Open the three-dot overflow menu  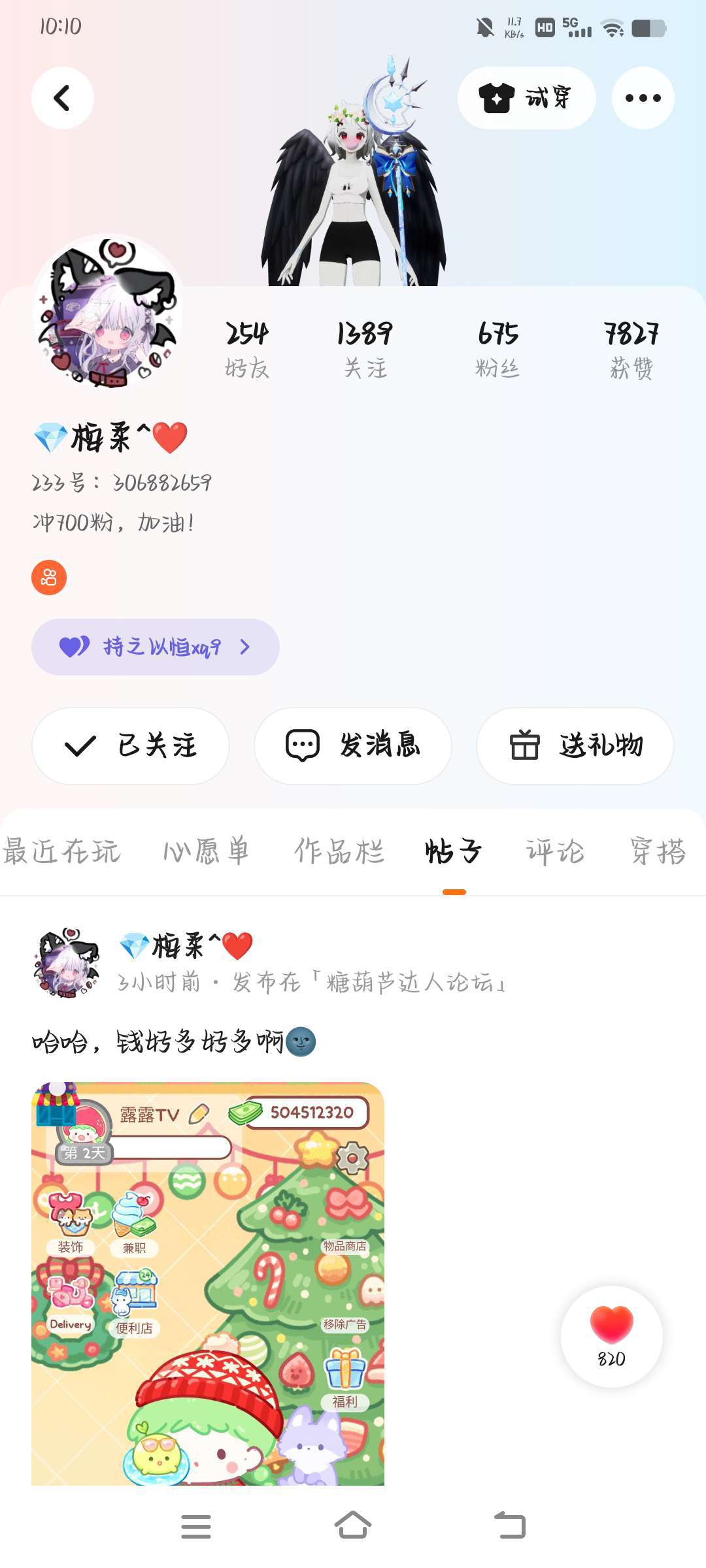[643, 98]
